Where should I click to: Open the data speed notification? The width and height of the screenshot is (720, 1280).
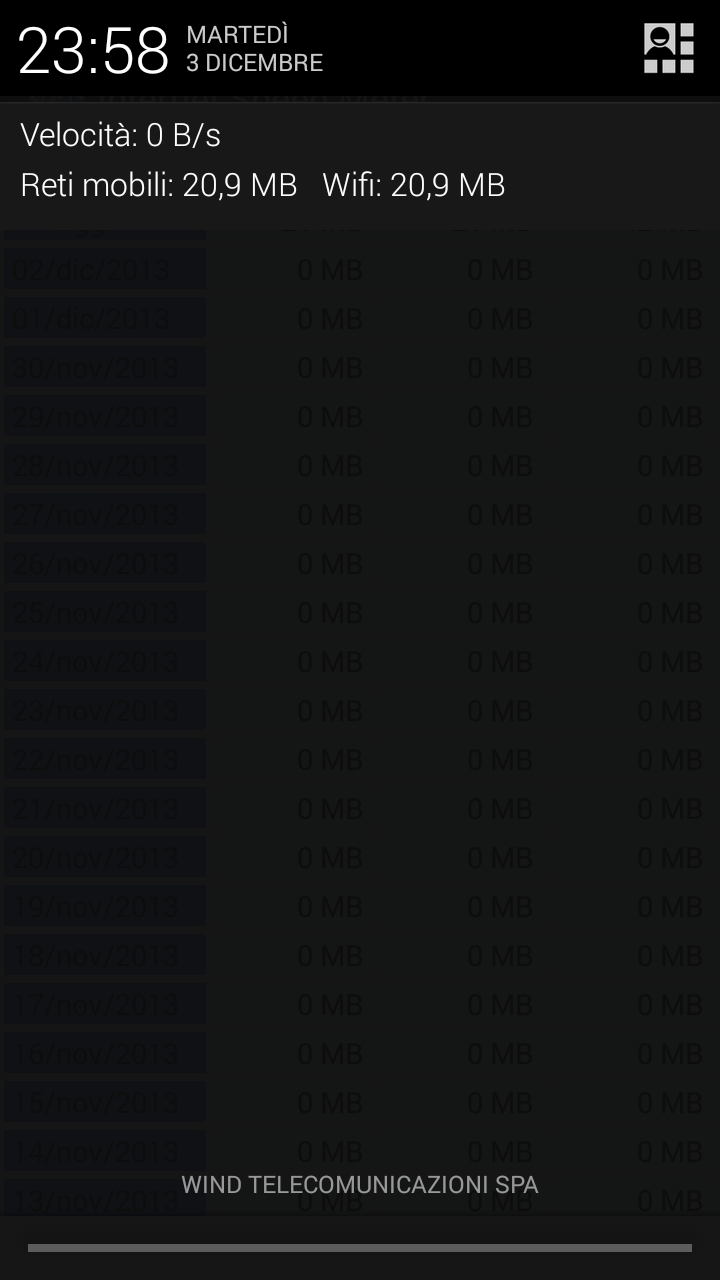click(360, 160)
